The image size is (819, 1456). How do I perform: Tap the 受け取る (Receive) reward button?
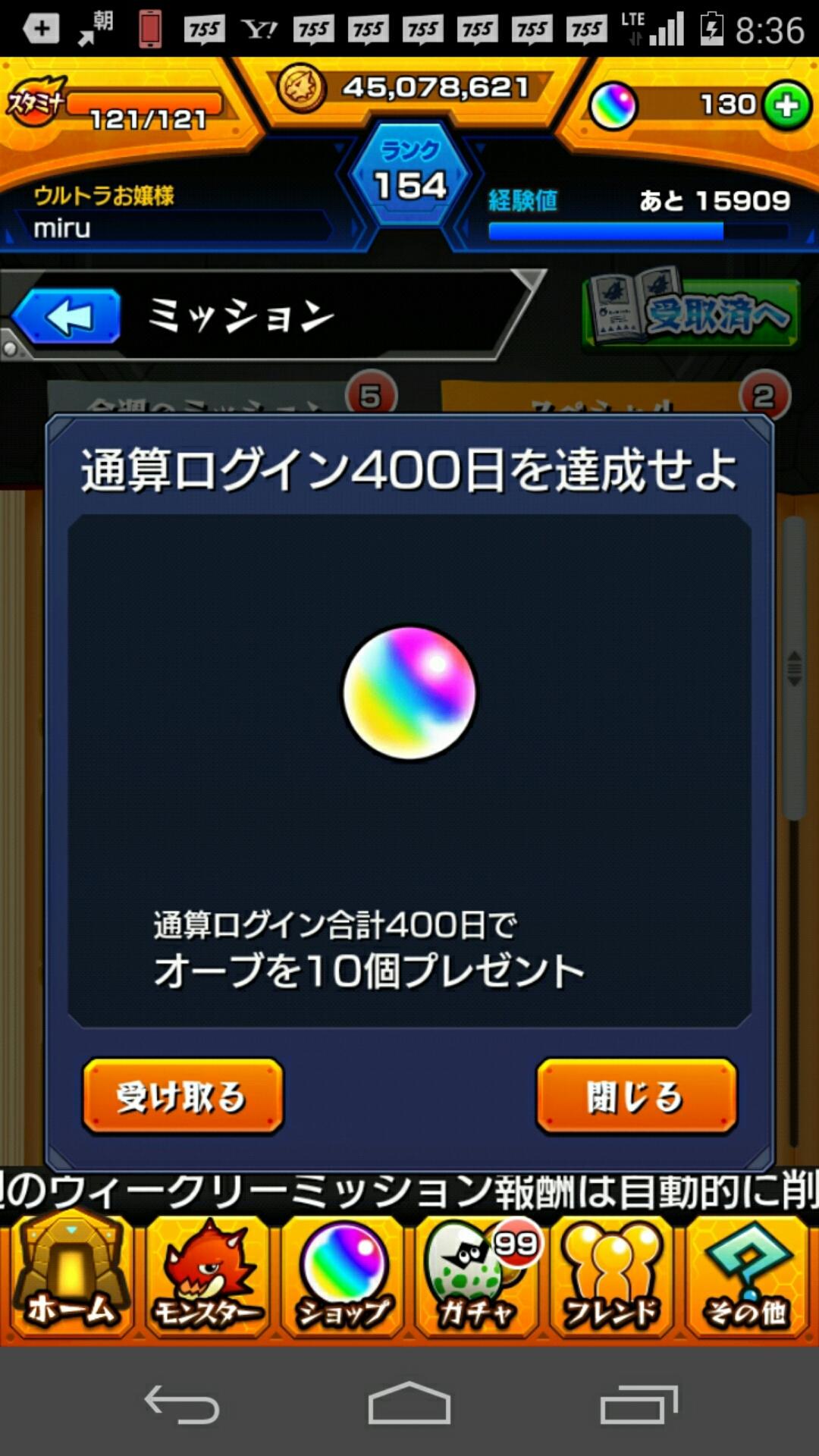click(182, 1097)
